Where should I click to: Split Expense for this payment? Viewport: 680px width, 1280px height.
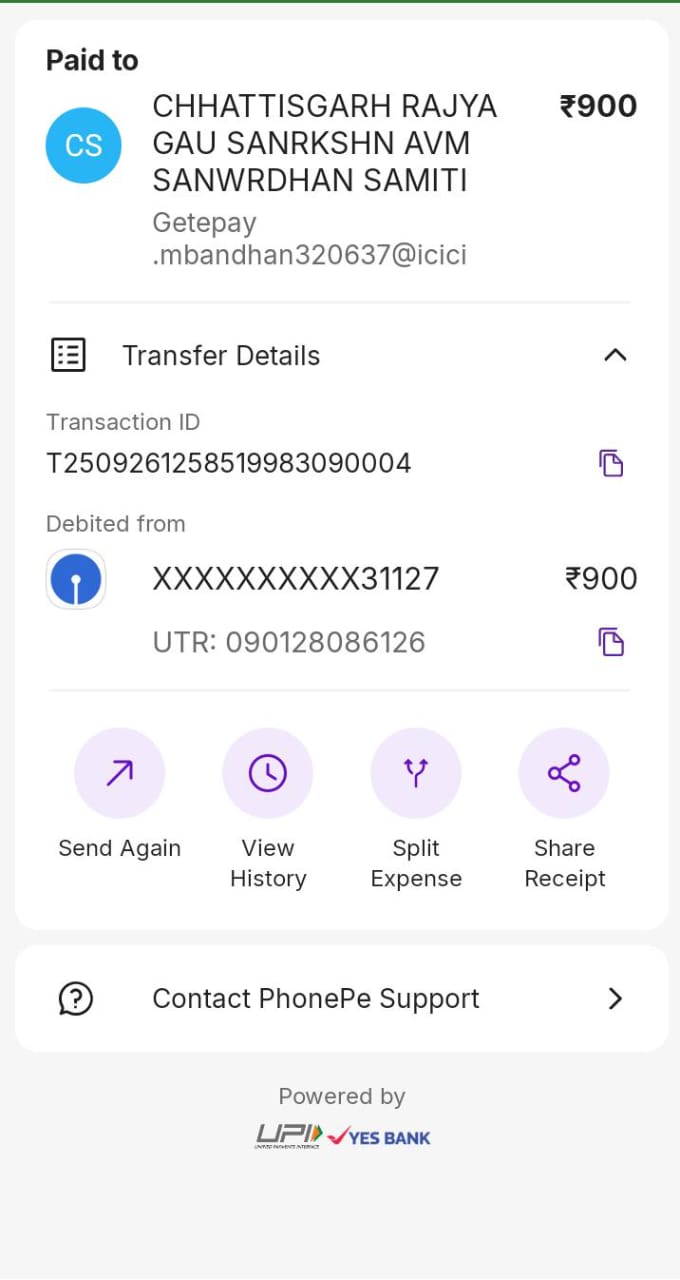[416, 774]
